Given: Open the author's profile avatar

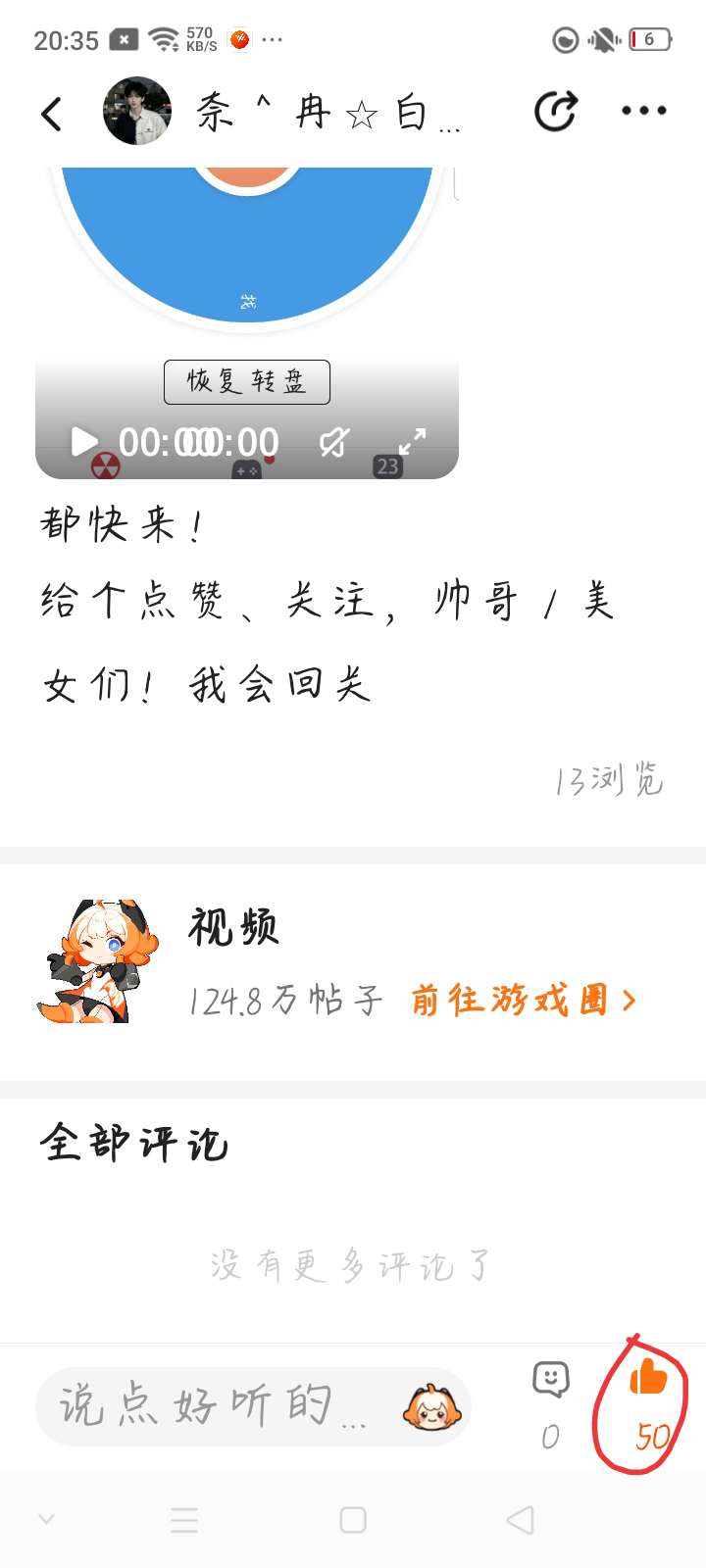Looking at the screenshot, I should tap(137, 111).
